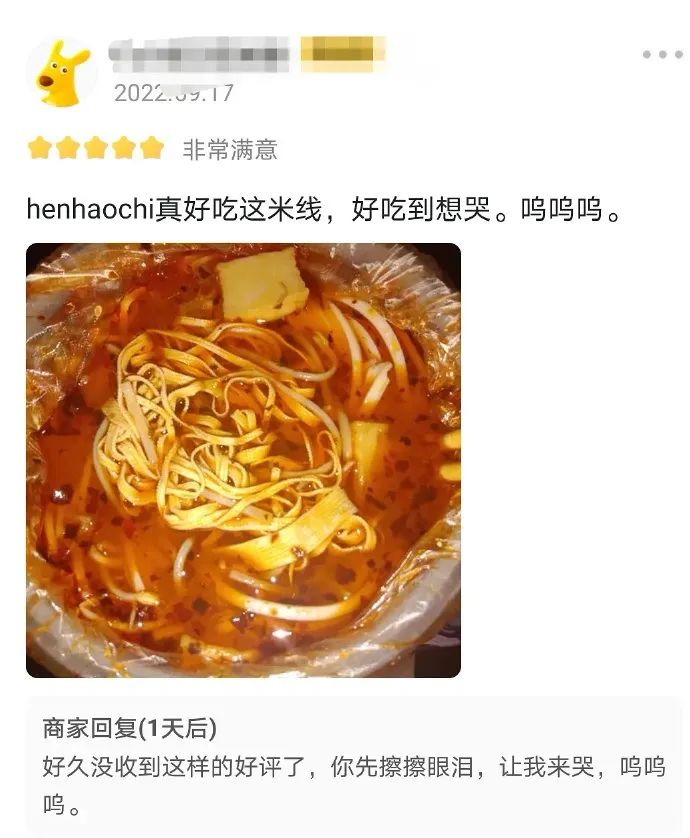Open the reviewer's kangaroo avatar profile
Viewport: 690px width, 838px height.
pyautogui.click(x=61, y=73)
